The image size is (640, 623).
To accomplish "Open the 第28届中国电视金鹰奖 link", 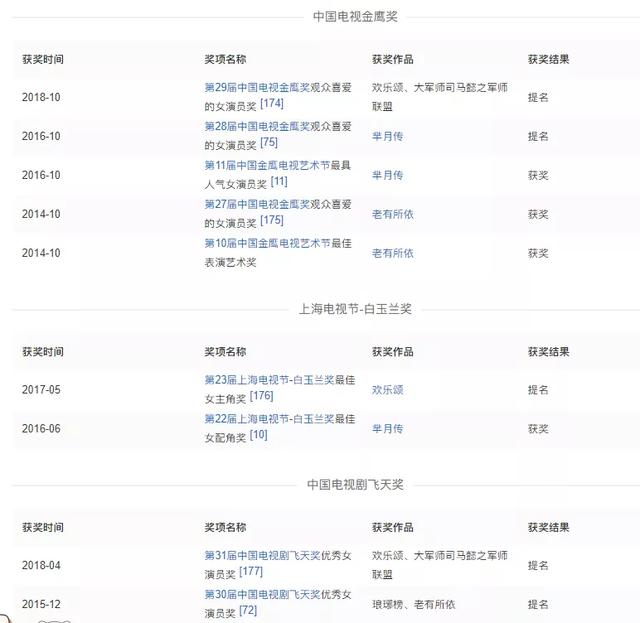I will click(x=257, y=127).
